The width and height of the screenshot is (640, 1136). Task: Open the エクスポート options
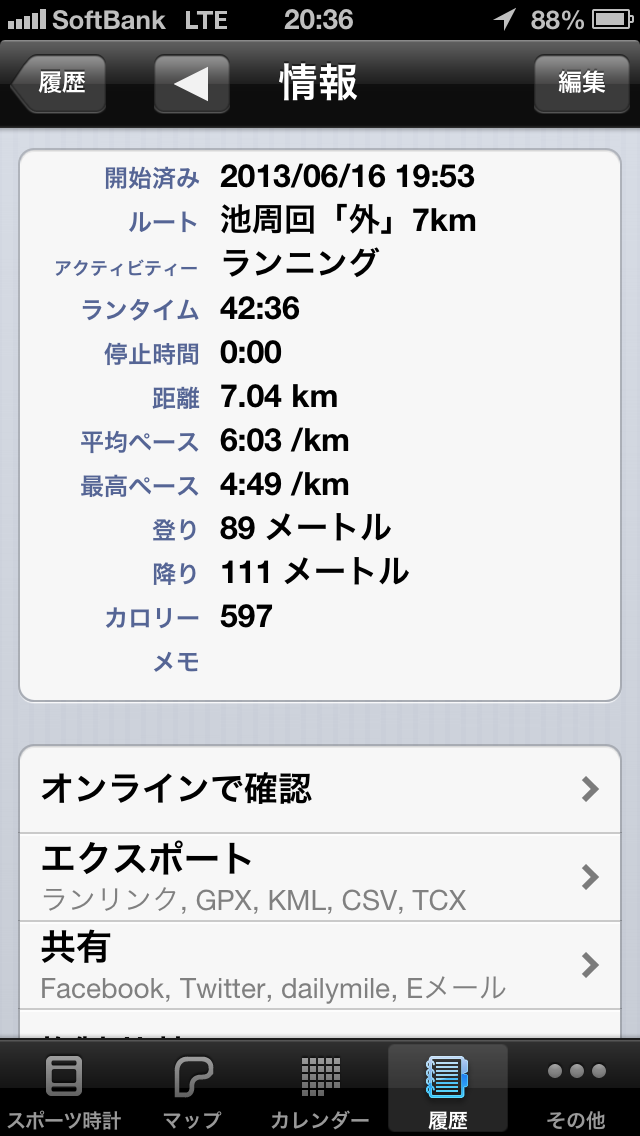click(x=320, y=877)
